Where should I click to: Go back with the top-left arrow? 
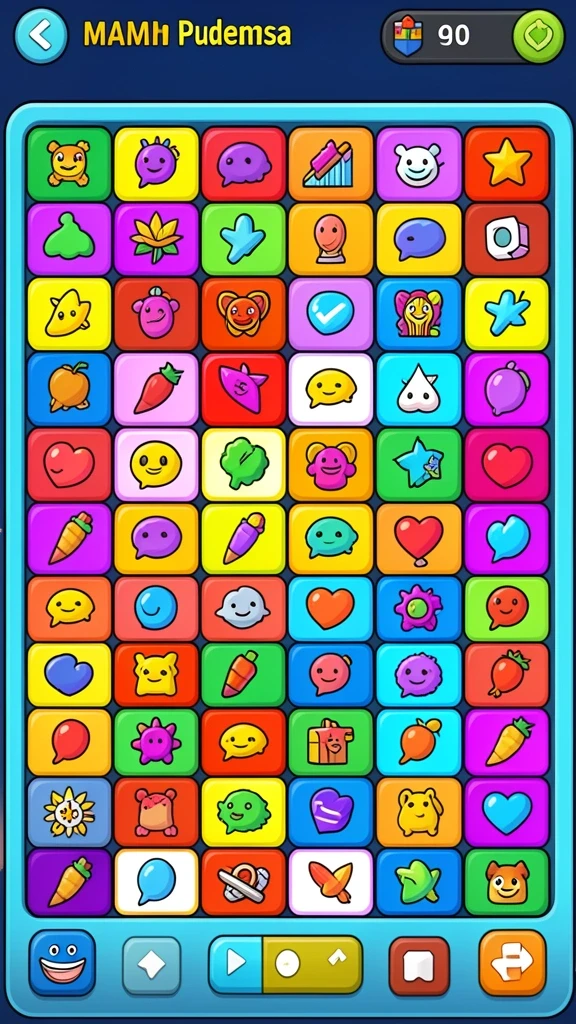click(x=40, y=35)
